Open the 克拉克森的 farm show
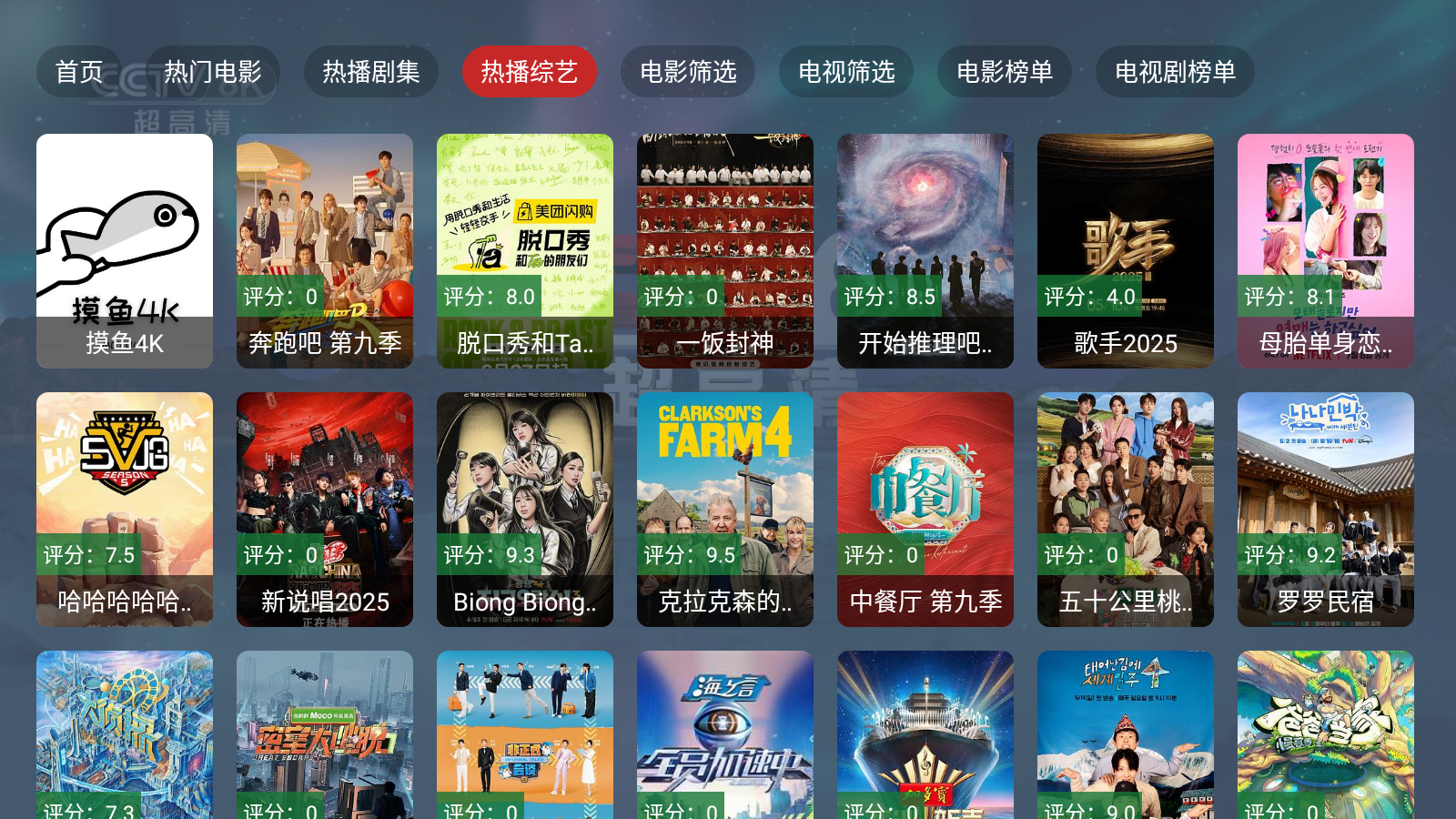 pyautogui.click(x=725, y=509)
